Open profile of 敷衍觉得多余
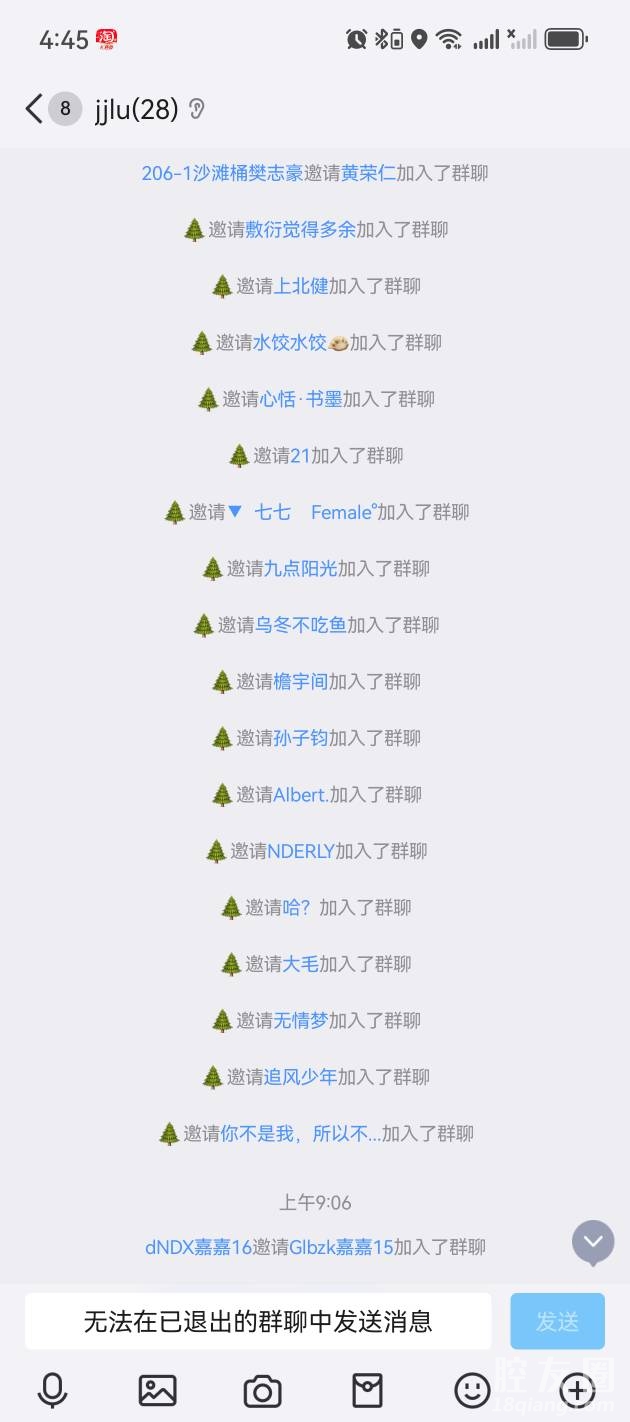 point(300,230)
